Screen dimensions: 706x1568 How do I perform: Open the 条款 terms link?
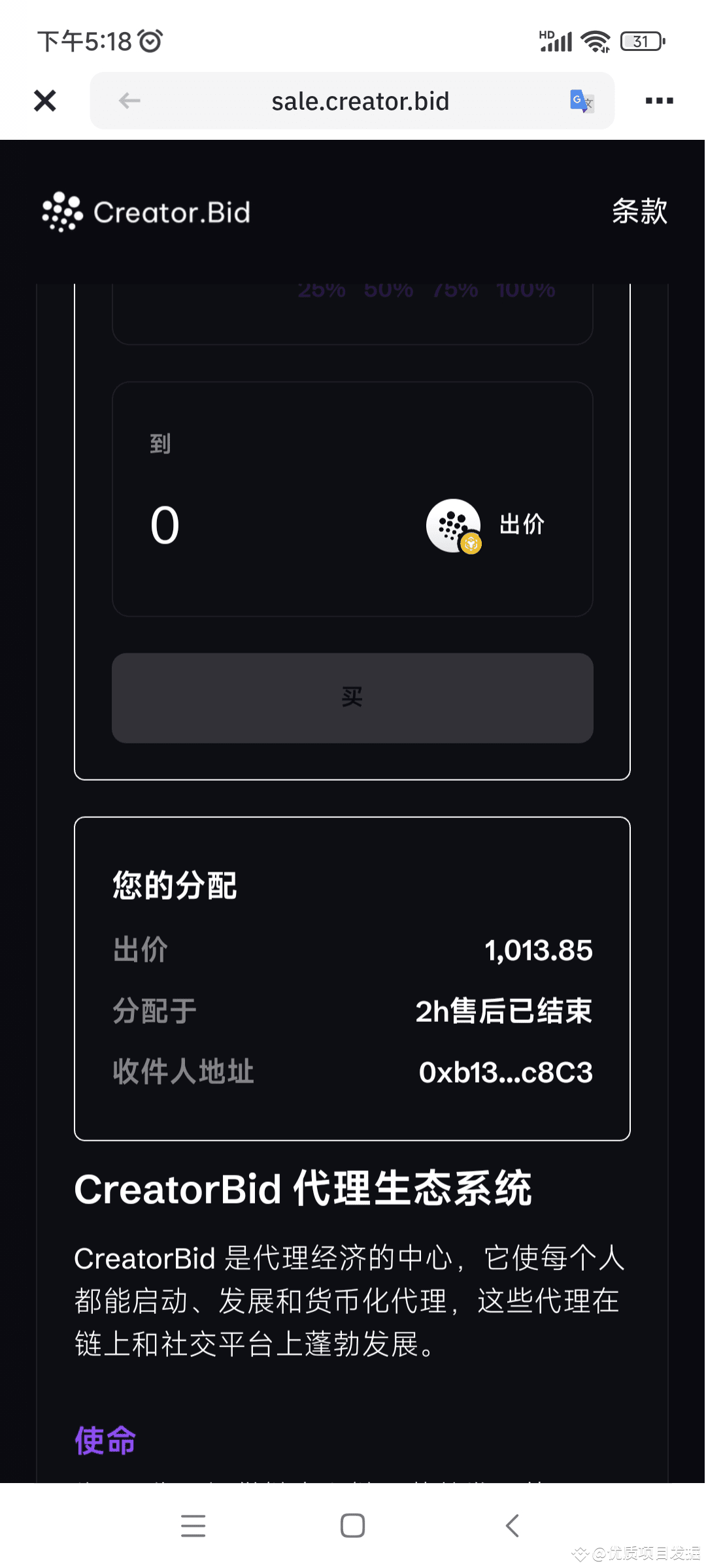(x=639, y=211)
